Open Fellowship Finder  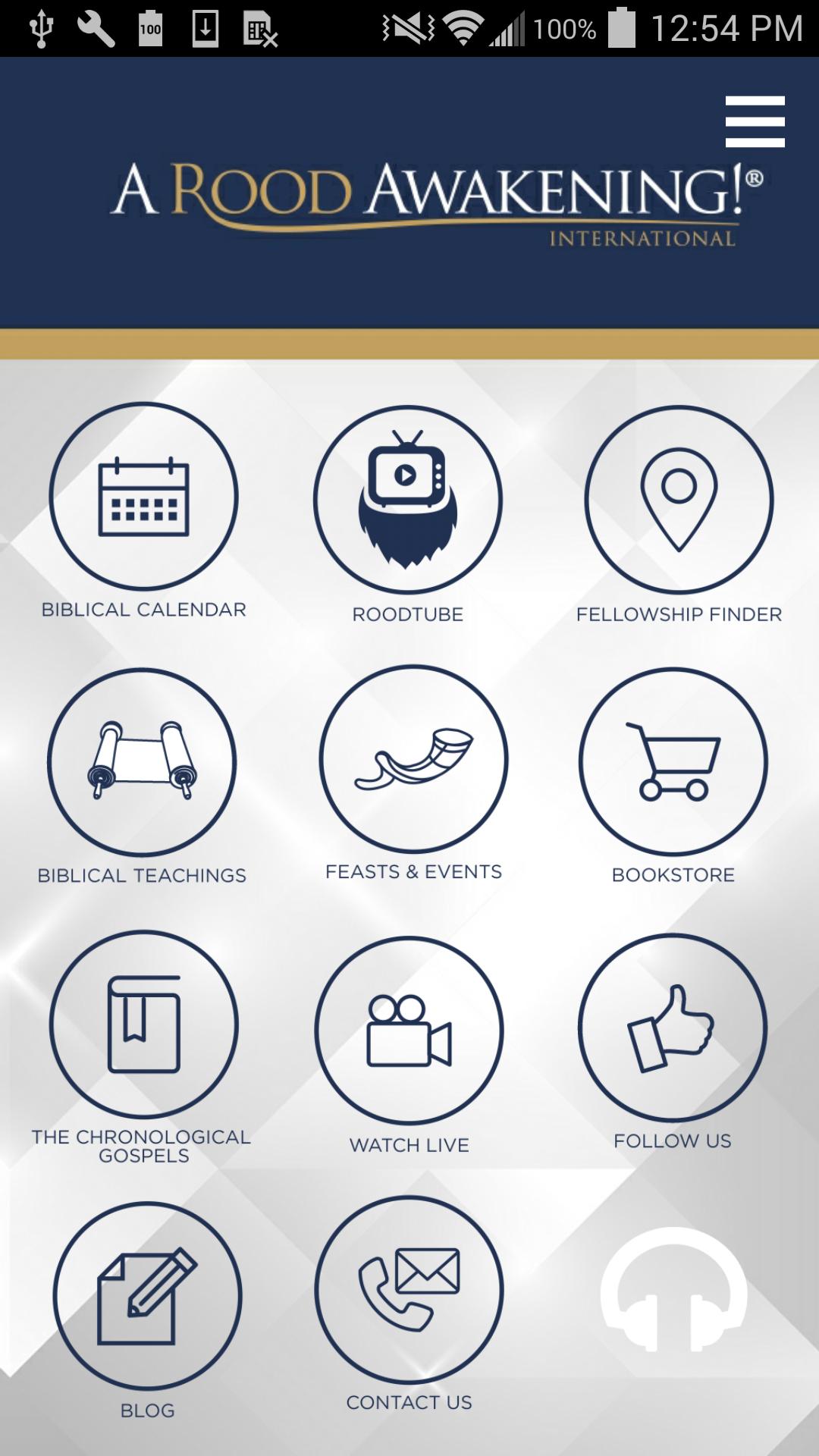click(679, 499)
